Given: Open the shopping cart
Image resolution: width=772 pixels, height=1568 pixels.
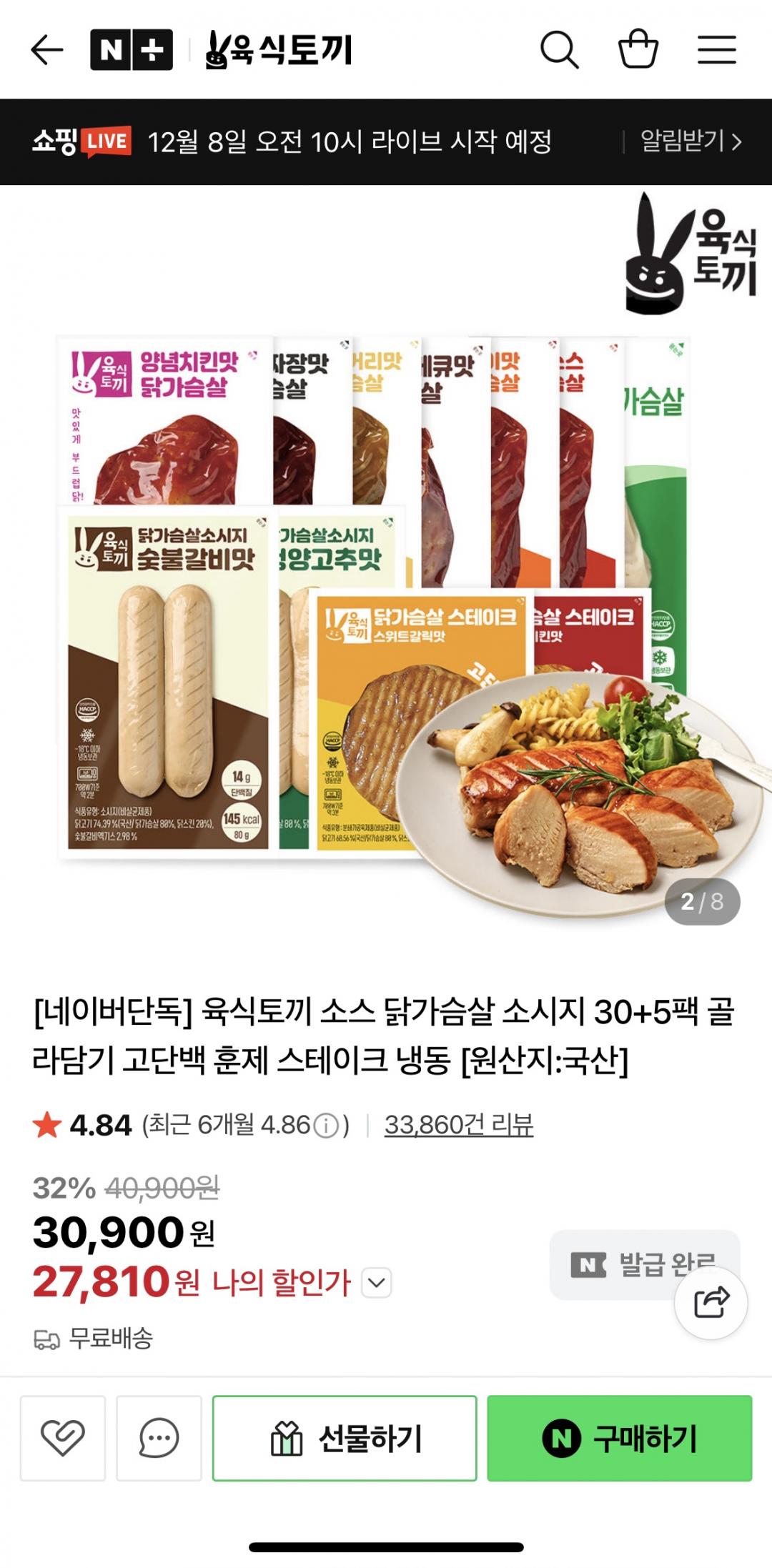Looking at the screenshot, I should click(x=638, y=50).
